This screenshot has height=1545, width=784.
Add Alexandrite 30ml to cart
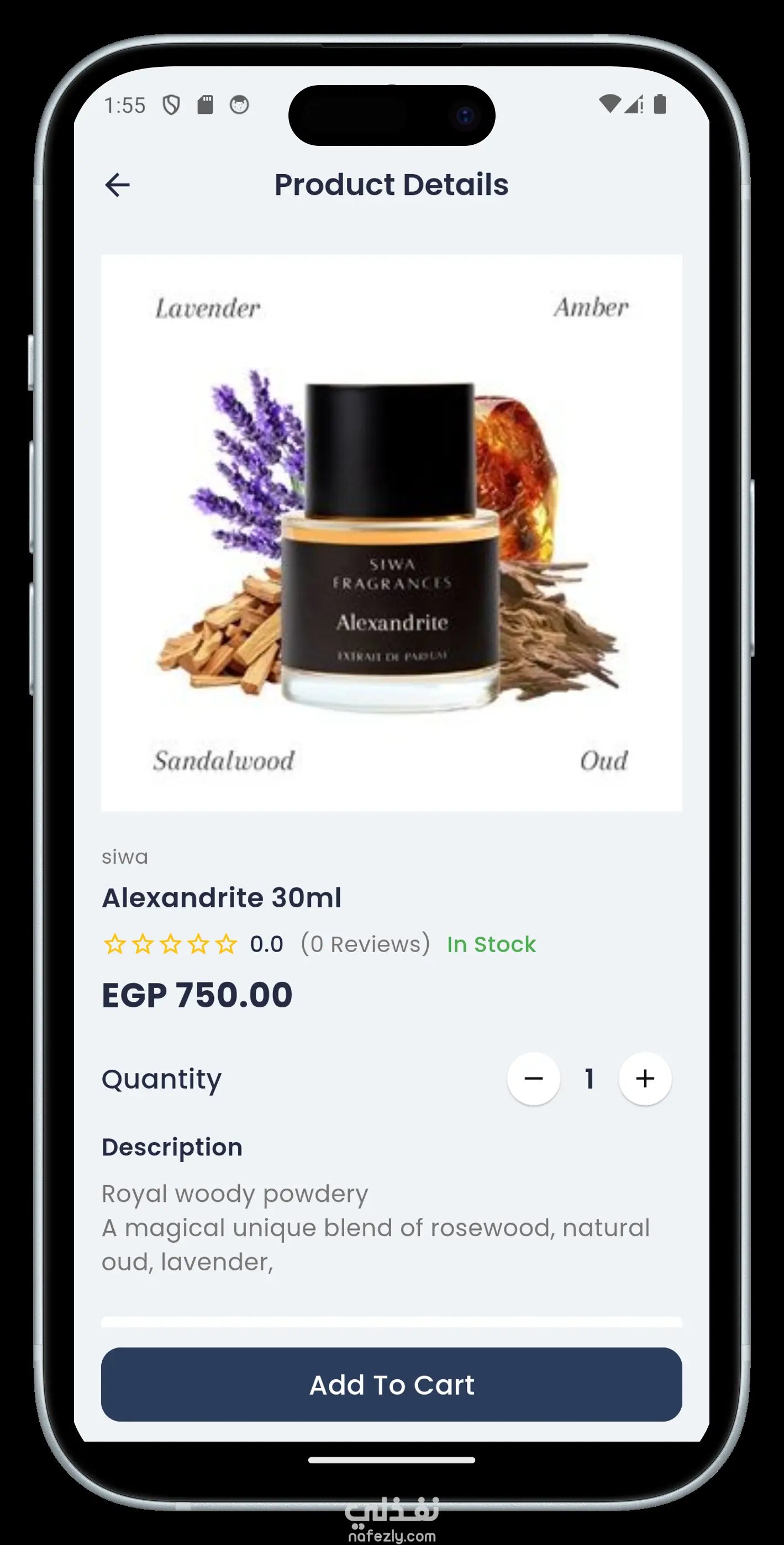[x=391, y=1384]
